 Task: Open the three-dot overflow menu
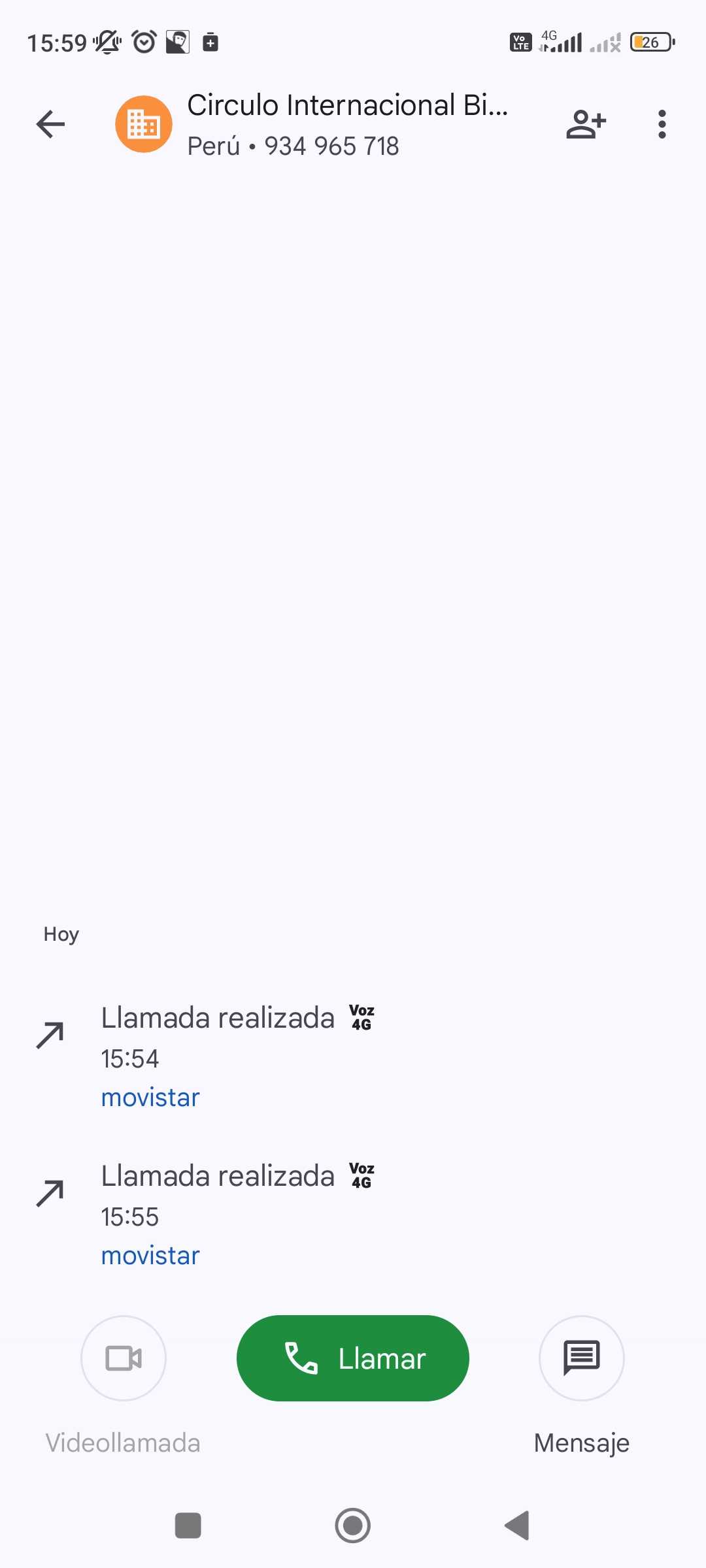662,124
